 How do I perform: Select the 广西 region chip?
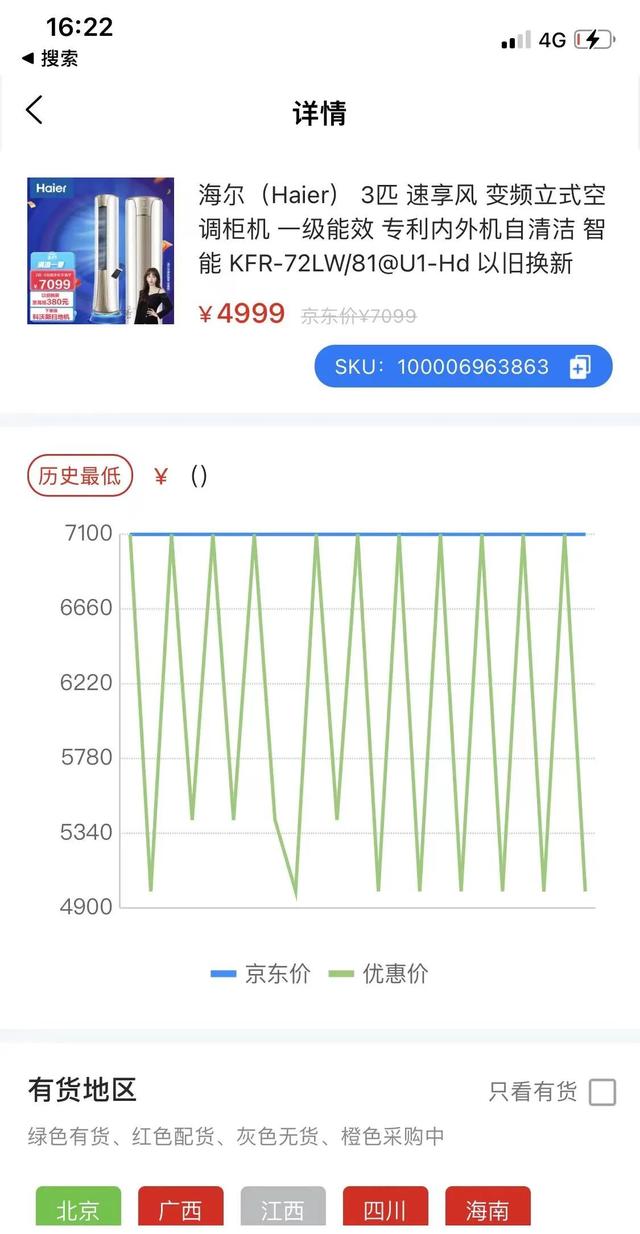click(180, 1208)
